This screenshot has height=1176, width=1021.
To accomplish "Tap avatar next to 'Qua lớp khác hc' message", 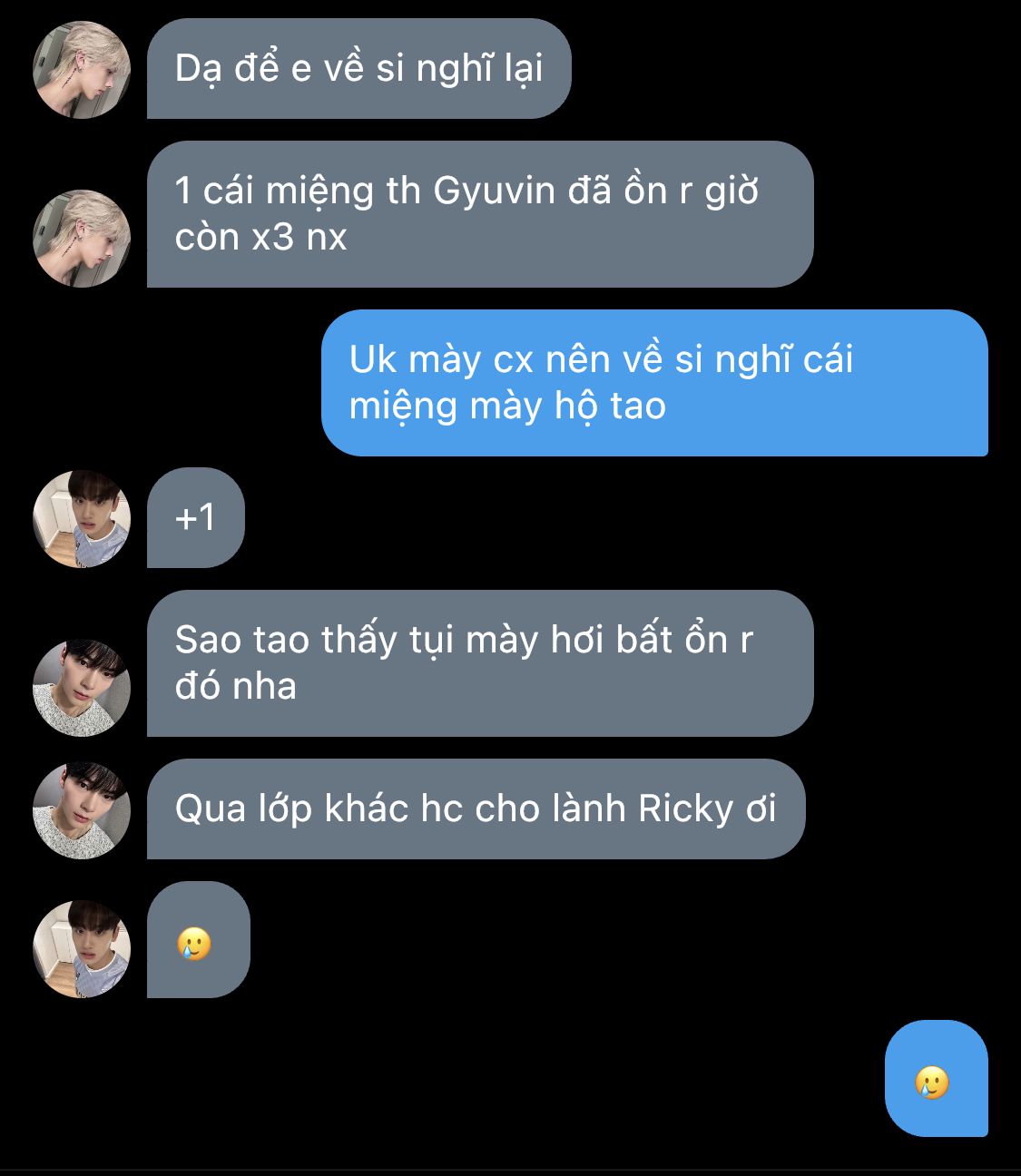I will tap(82, 810).
